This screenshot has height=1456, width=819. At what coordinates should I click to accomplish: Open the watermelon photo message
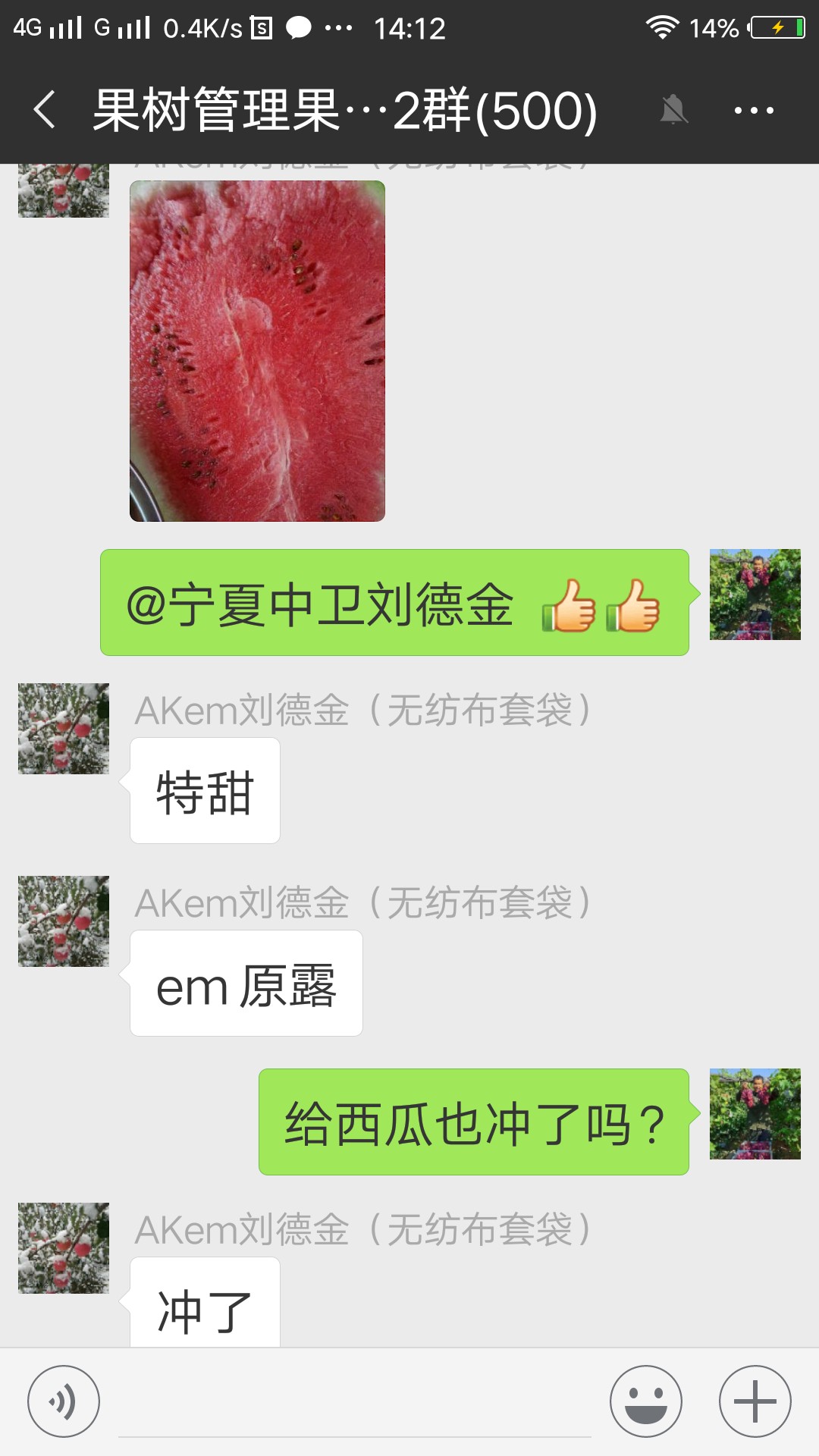point(257,351)
